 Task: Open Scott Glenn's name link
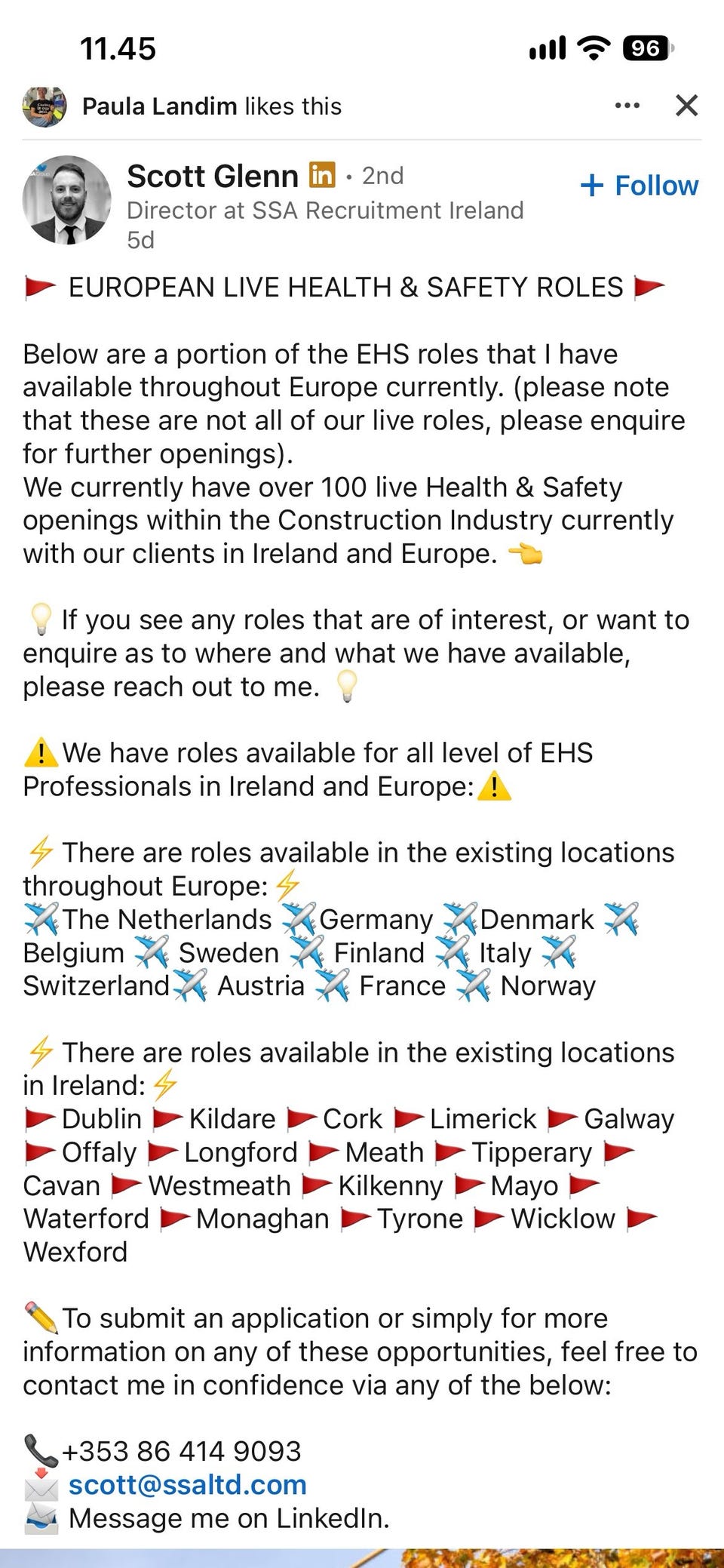213,176
